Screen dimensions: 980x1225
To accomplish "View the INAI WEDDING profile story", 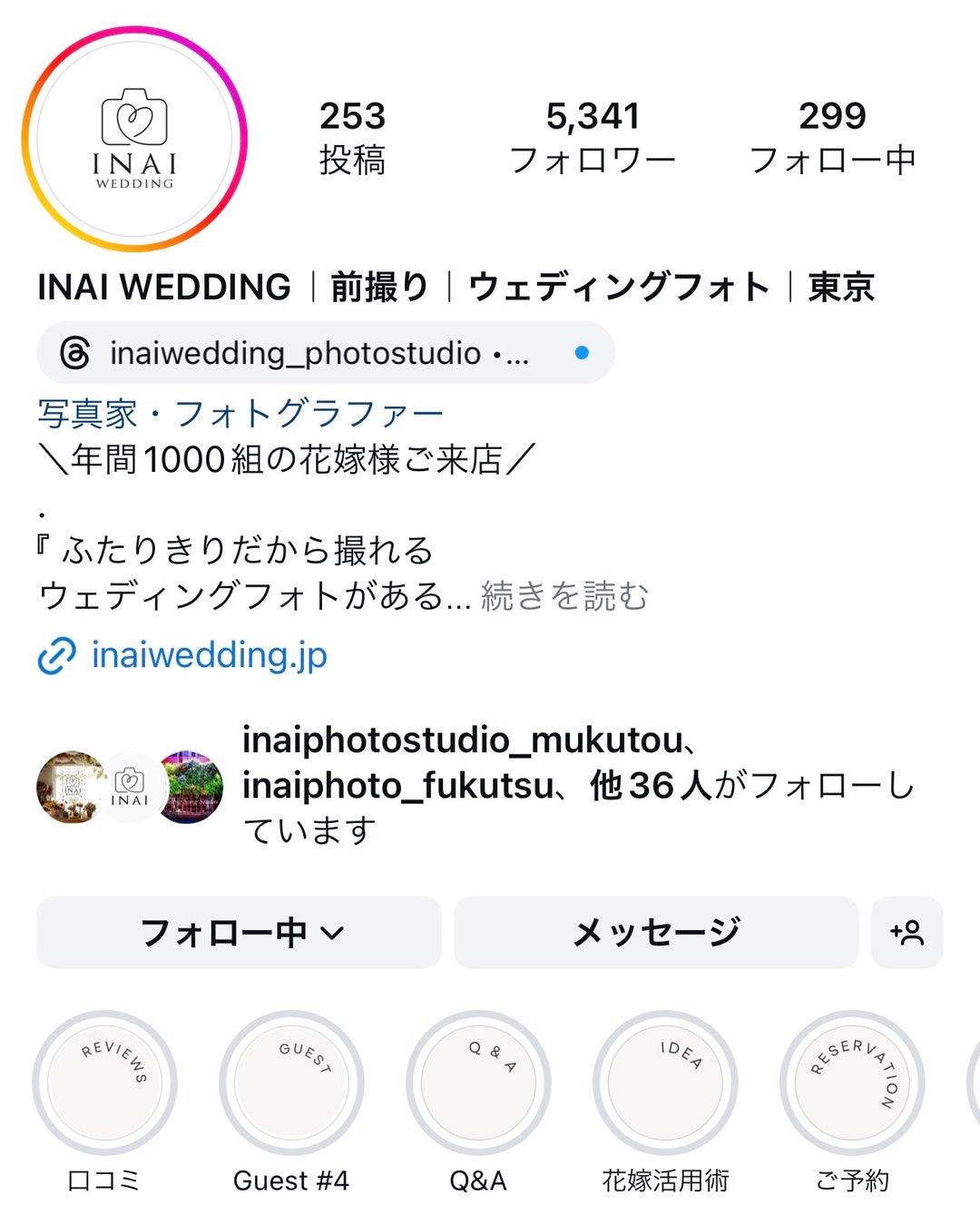I will tap(134, 139).
